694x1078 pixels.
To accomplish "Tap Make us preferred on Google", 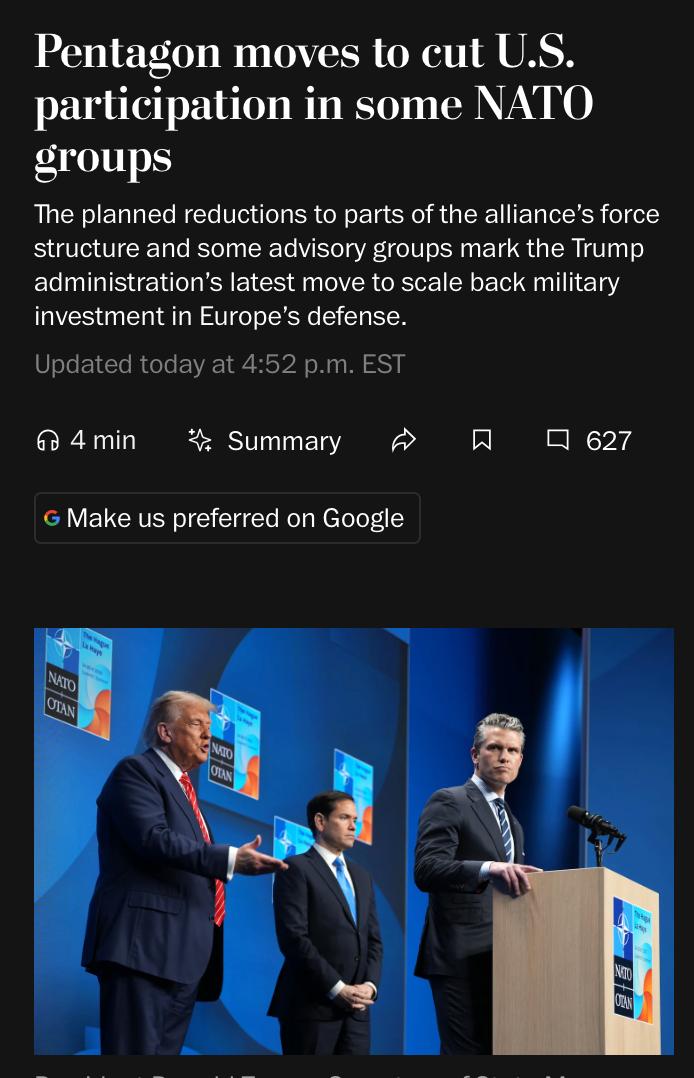I will tap(227, 518).
